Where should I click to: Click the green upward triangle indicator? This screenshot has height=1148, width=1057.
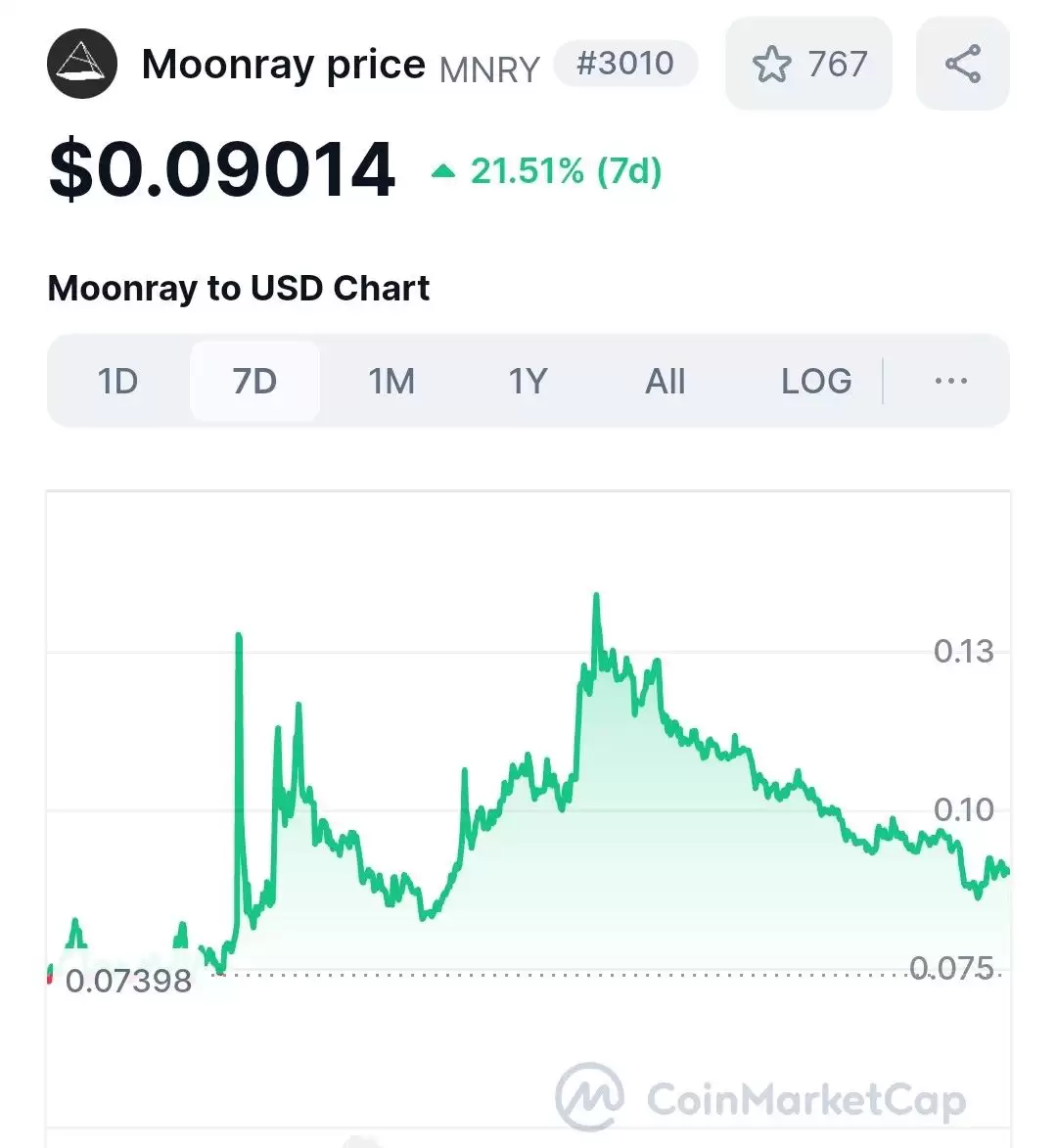tap(443, 170)
